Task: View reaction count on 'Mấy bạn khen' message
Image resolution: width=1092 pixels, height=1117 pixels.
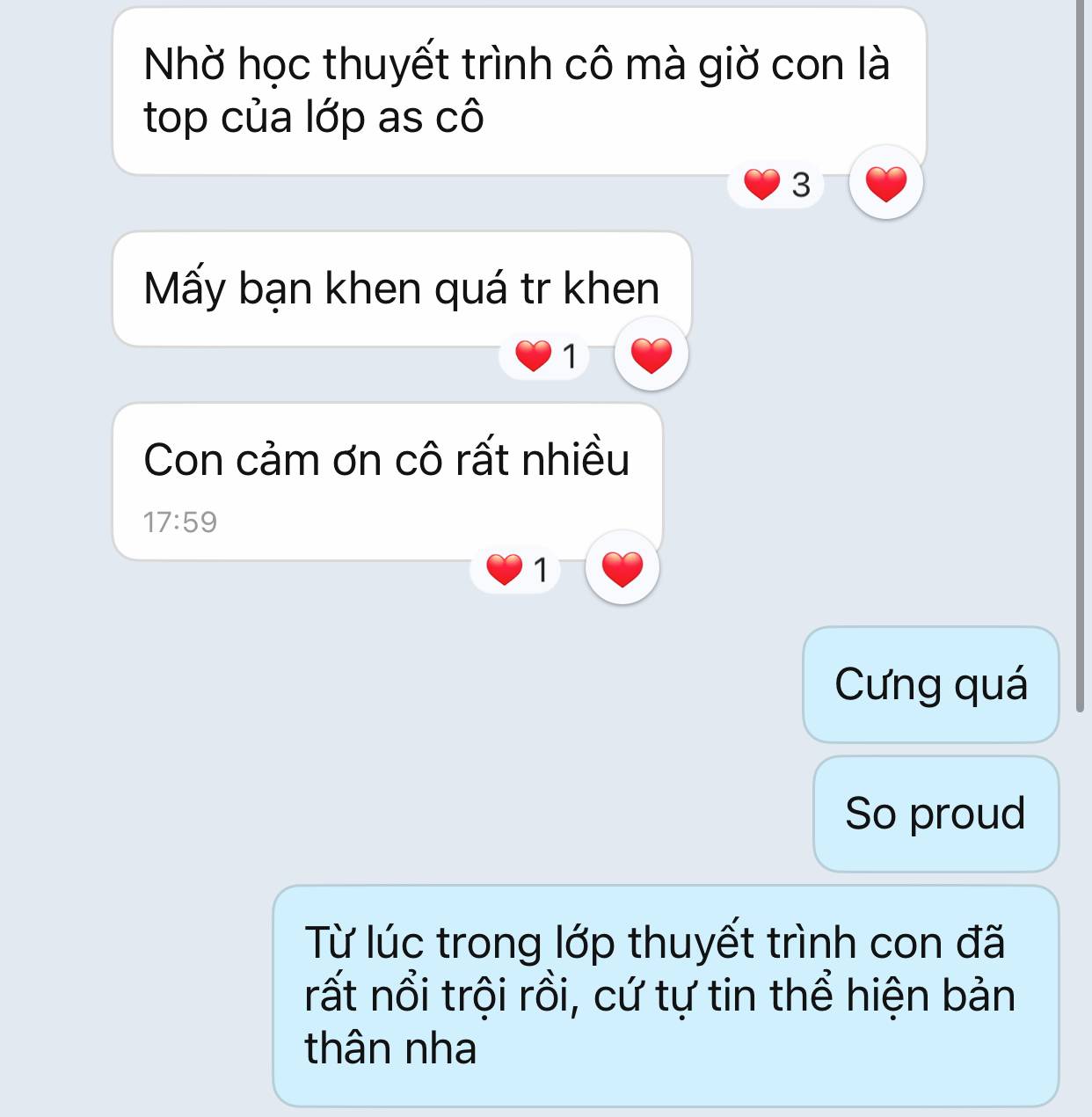Action: point(545,356)
